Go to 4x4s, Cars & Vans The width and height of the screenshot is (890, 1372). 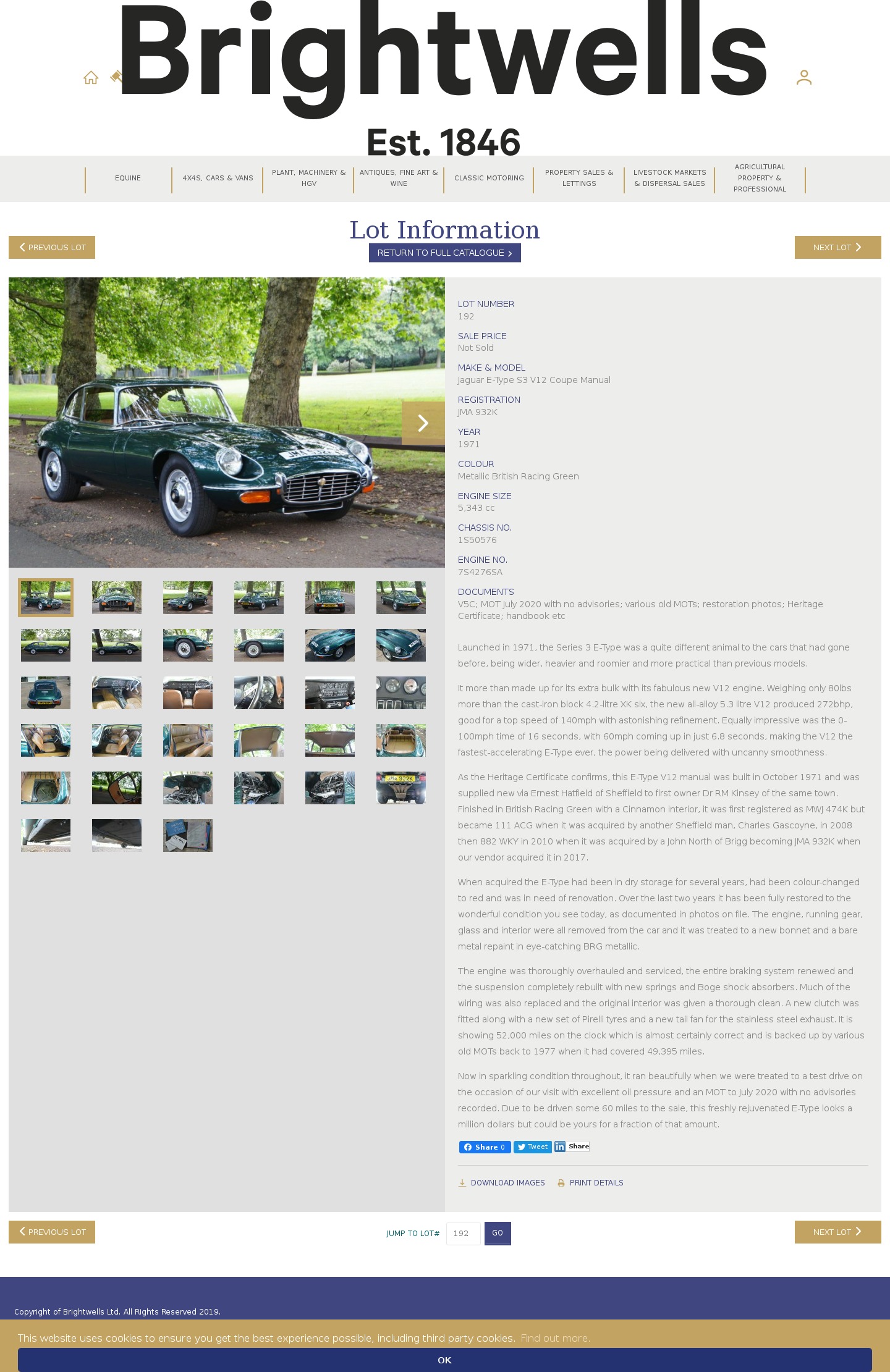pos(218,178)
